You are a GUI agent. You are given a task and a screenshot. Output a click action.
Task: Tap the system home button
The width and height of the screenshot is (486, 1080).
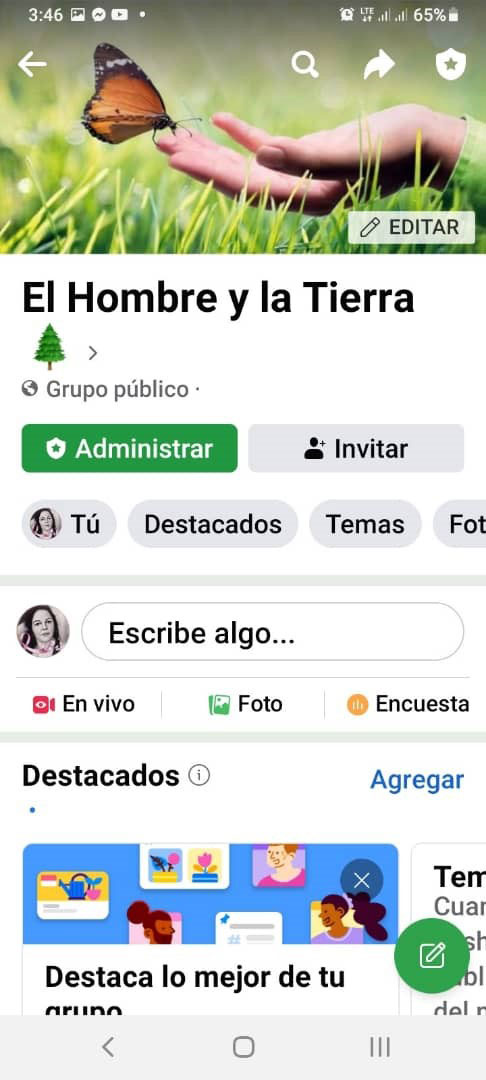(243, 1047)
